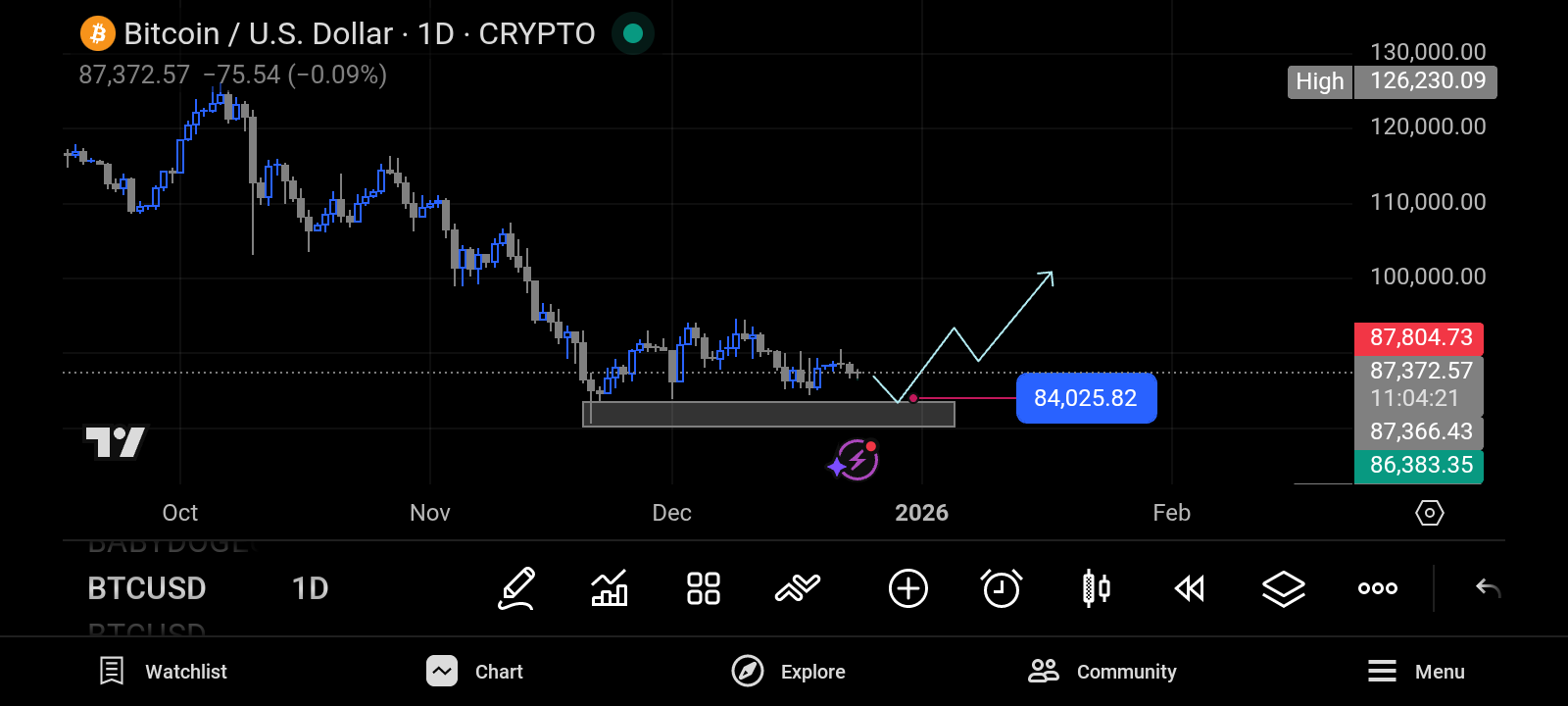1568x706 pixels.
Task: Tap the purple lightning news flash icon
Action: coord(855,460)
